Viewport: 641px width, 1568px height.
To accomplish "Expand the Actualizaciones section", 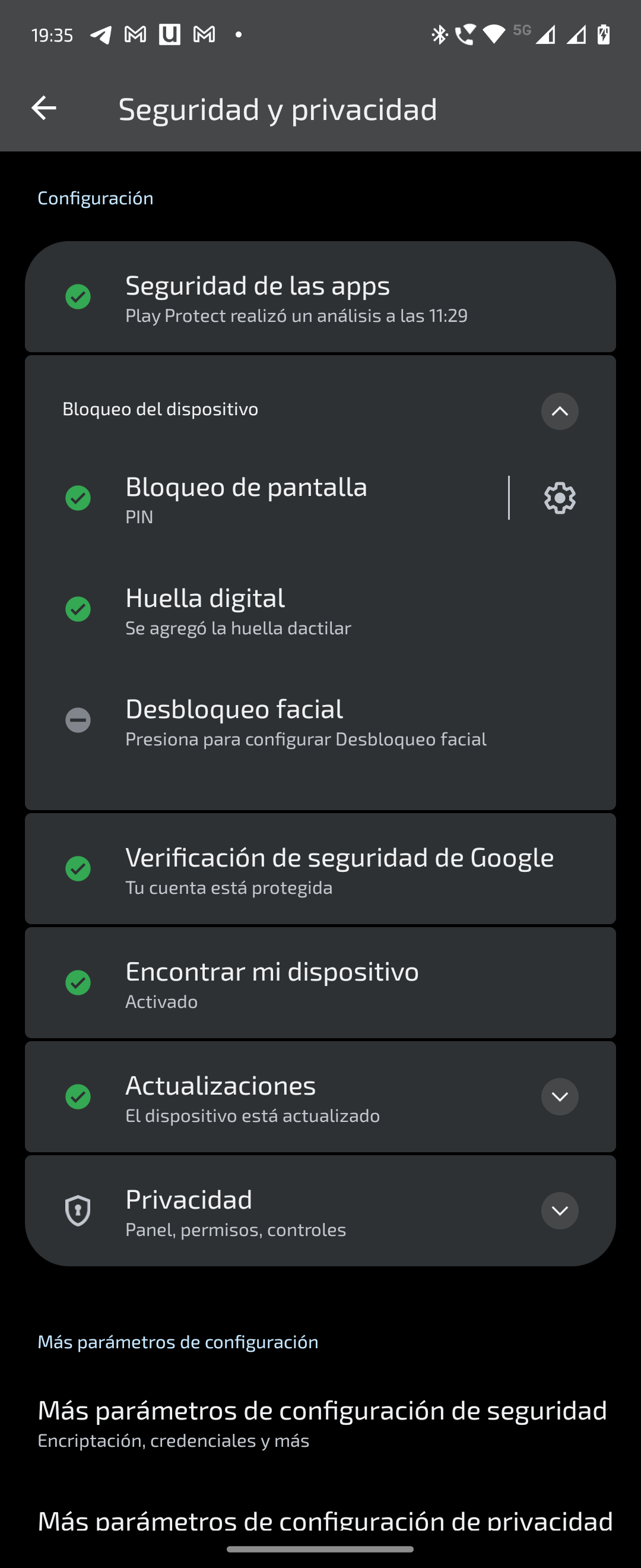I will pos(559,1097).
